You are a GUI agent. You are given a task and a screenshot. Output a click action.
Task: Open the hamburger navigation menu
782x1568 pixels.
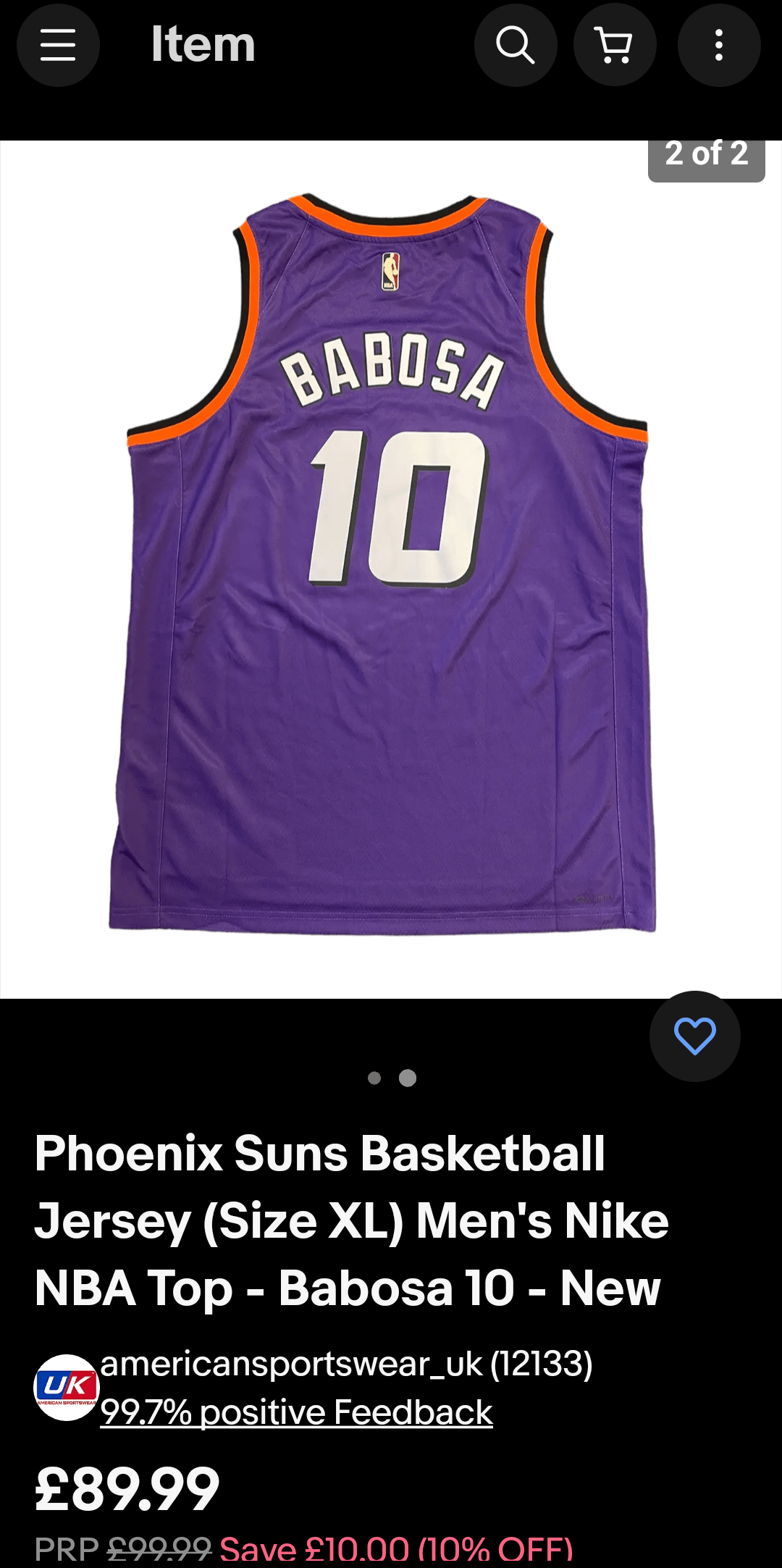click(58, 45)
